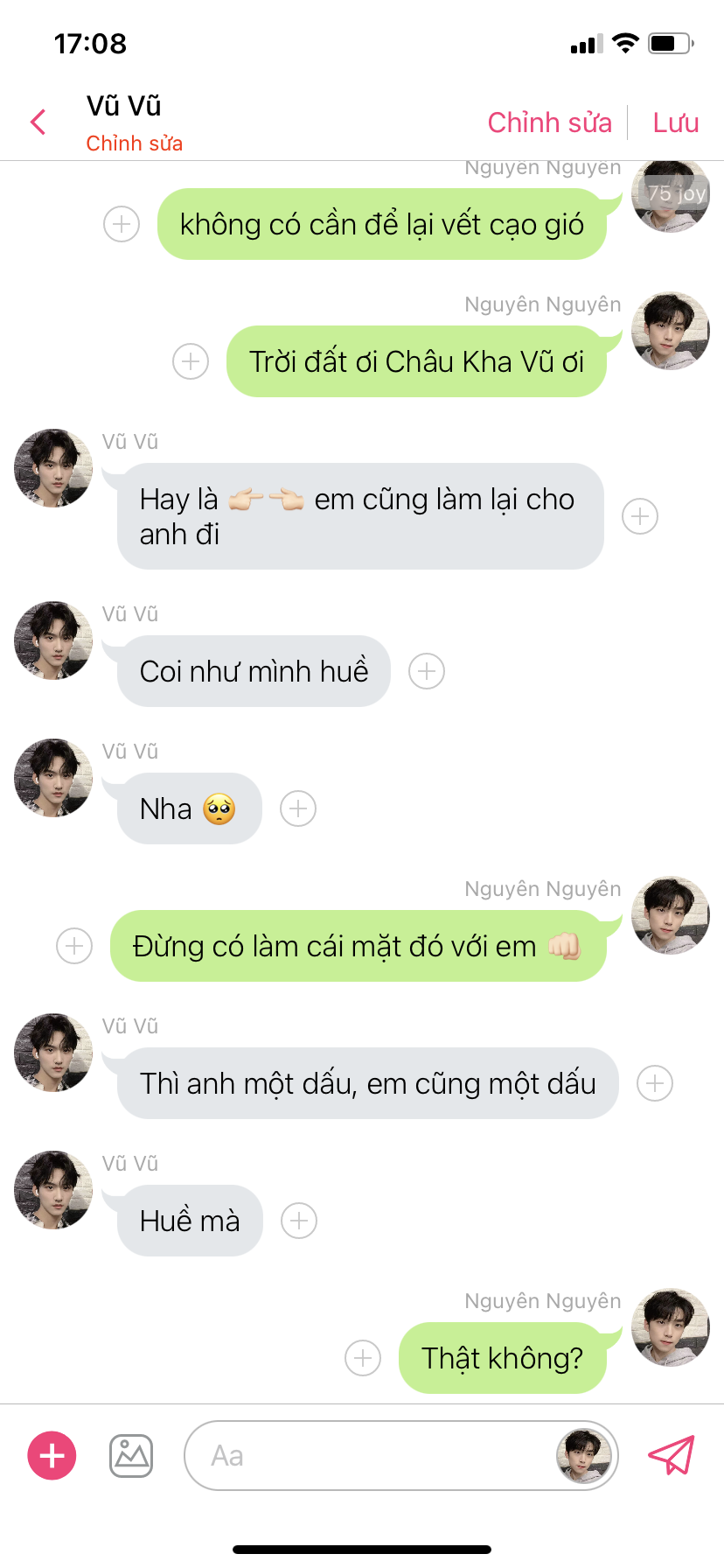Open the pink plus button

click(x=52, y=1455)
